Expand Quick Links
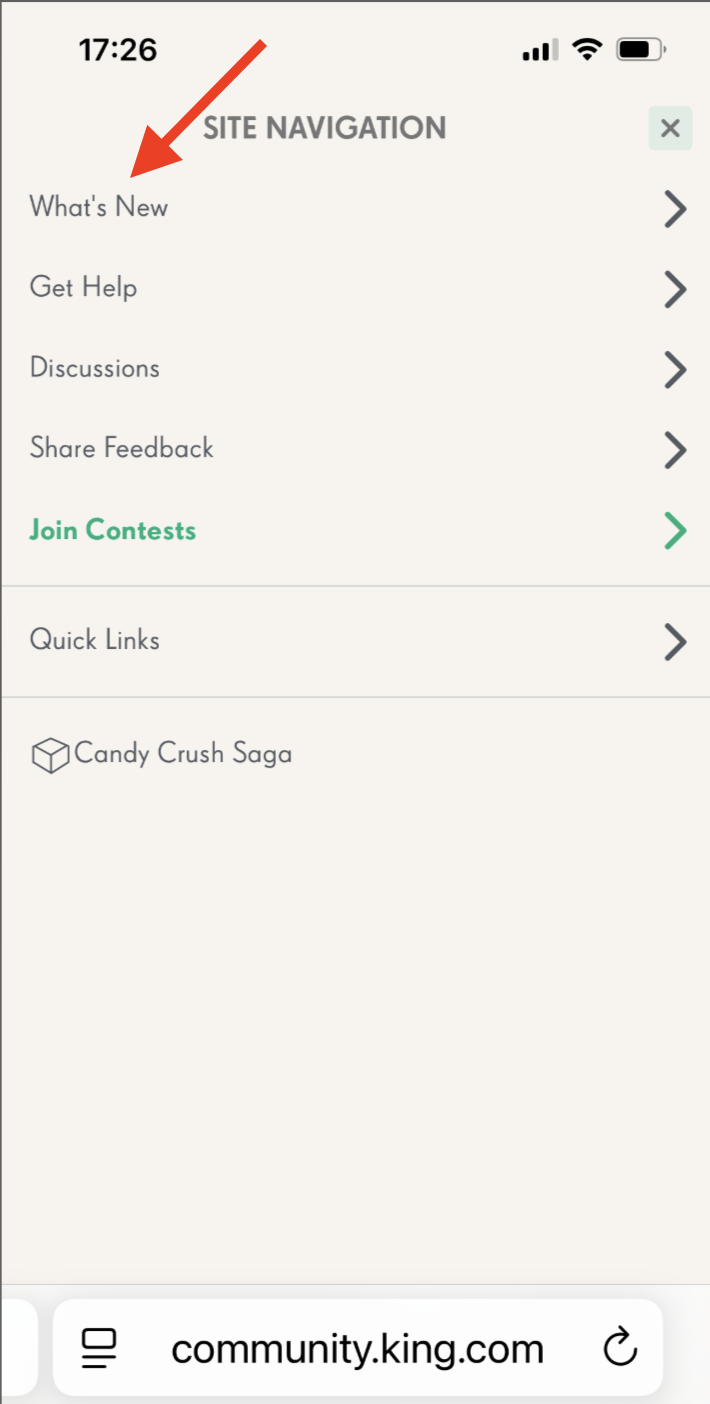710x1404 pixels. click(x=95, y=640)
